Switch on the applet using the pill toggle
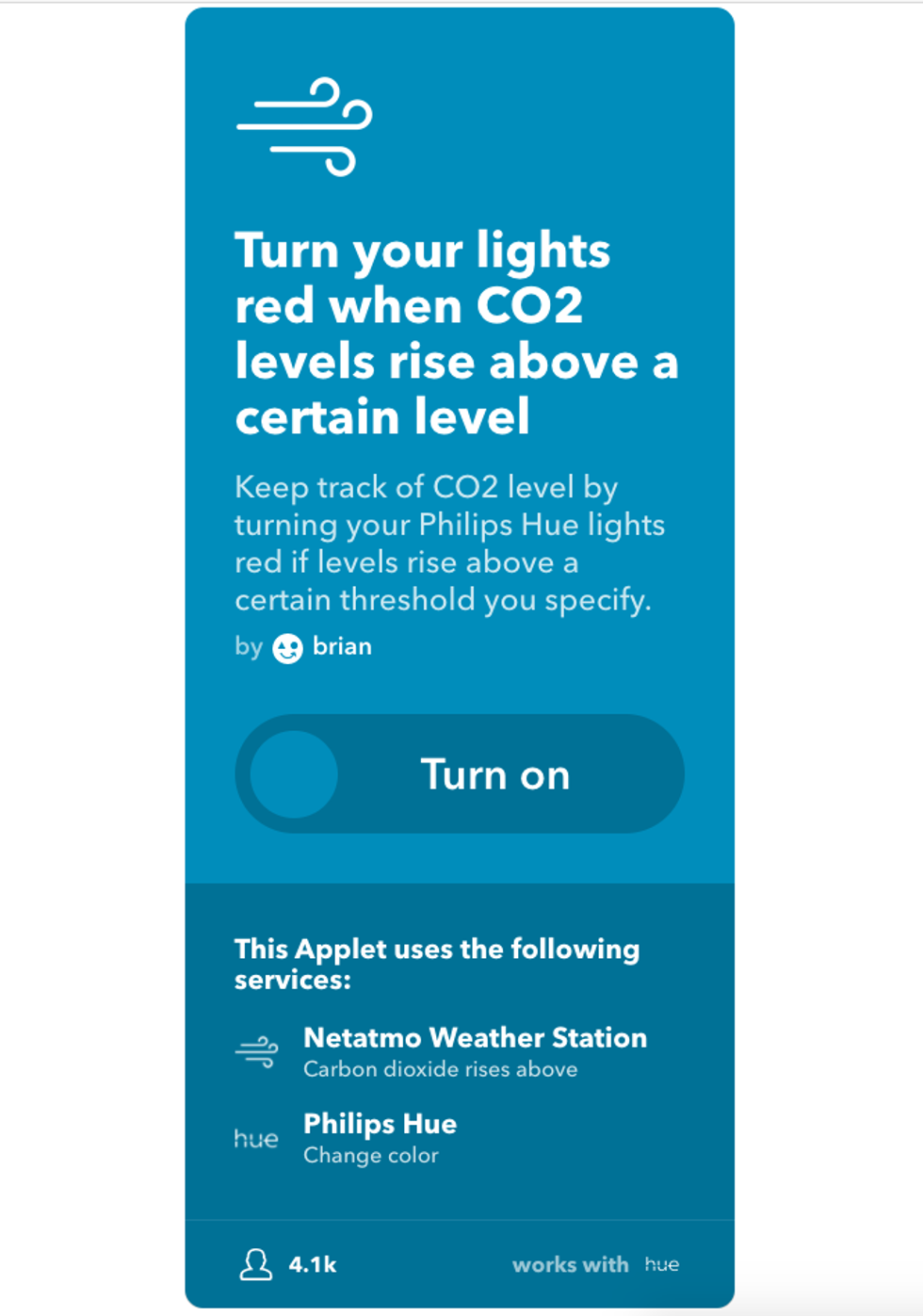 pyautogui.click(x=459, y=773)
